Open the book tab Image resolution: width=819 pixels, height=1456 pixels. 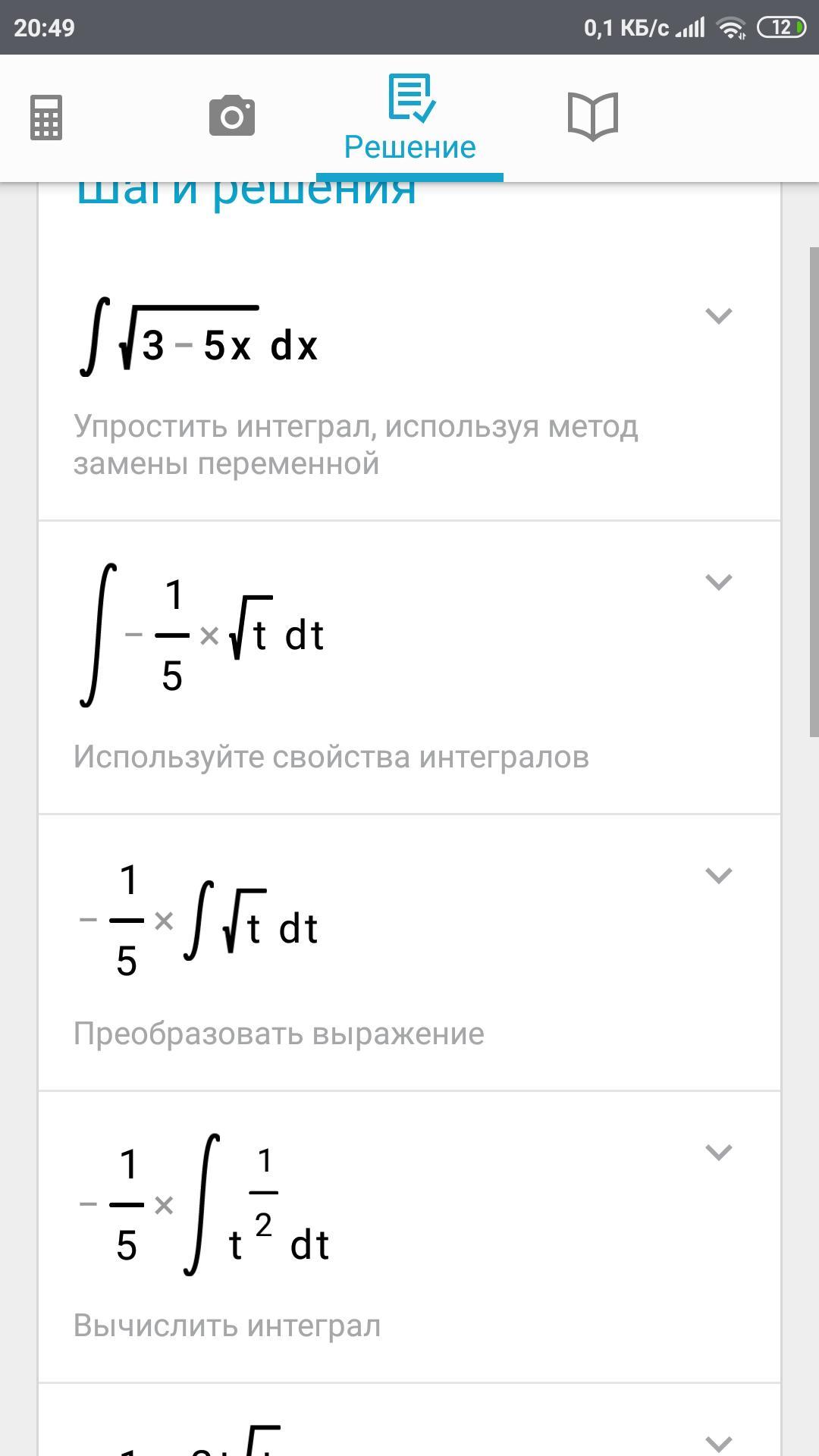tap(593, 116)
